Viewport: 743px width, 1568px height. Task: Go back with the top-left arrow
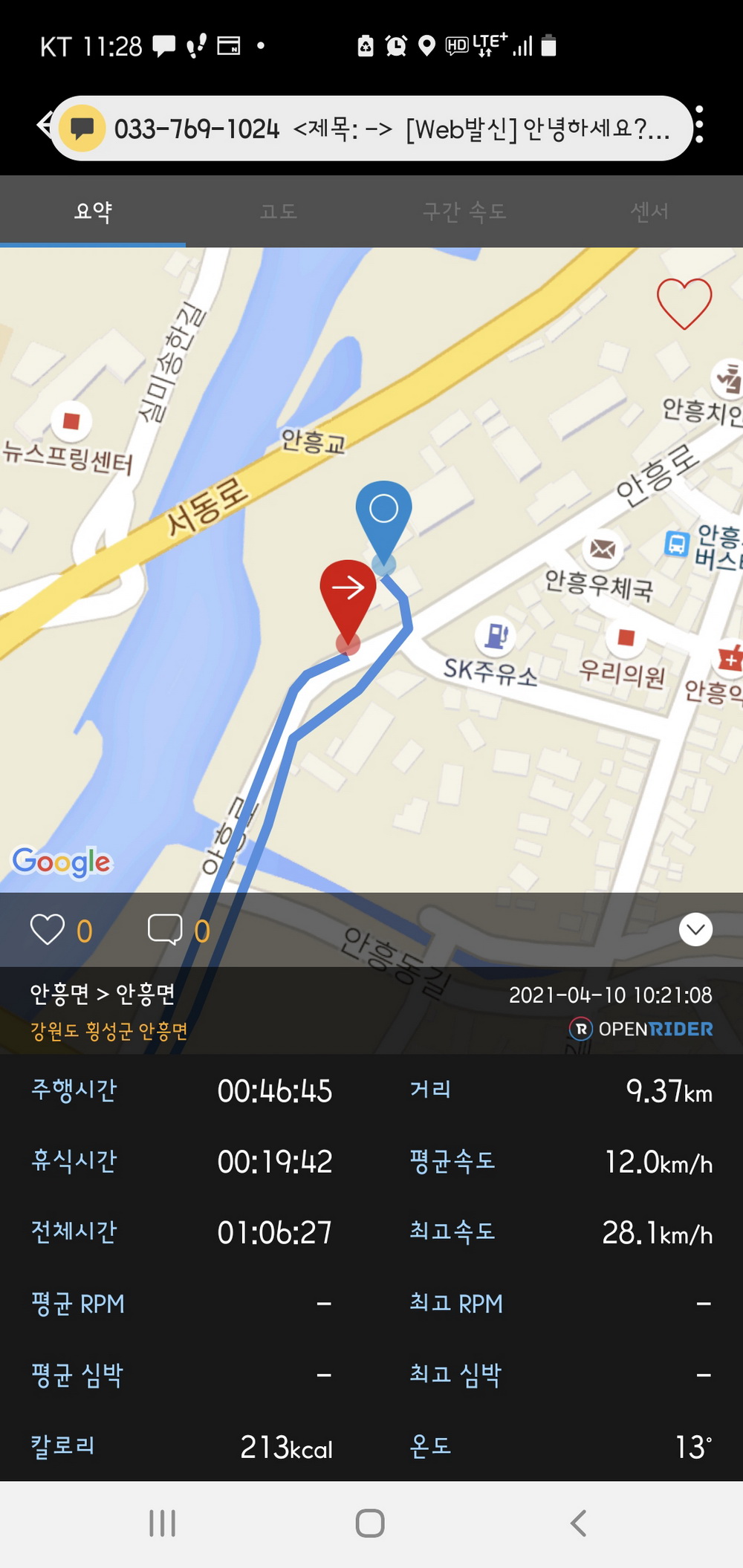click(44, 124)
